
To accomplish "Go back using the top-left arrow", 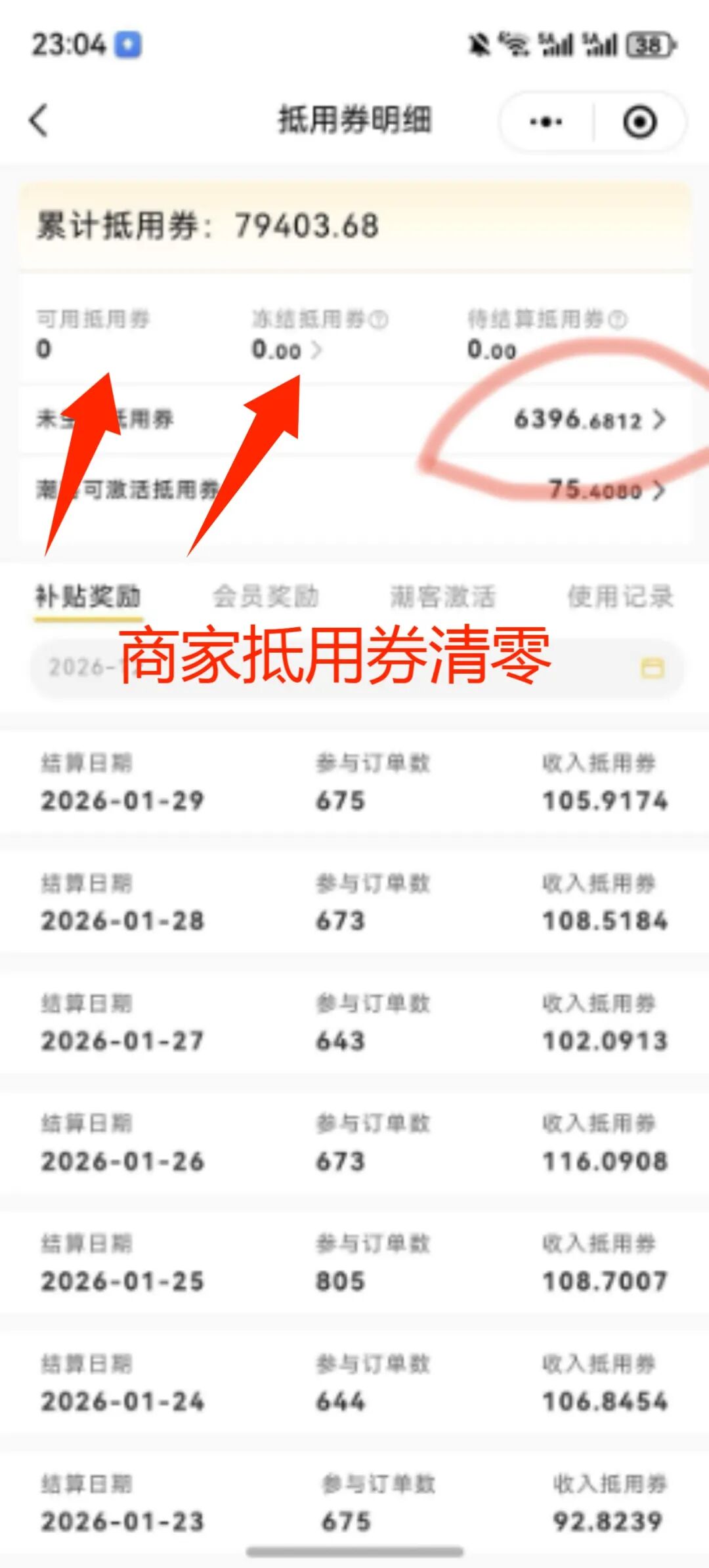I will coord(39,121).
